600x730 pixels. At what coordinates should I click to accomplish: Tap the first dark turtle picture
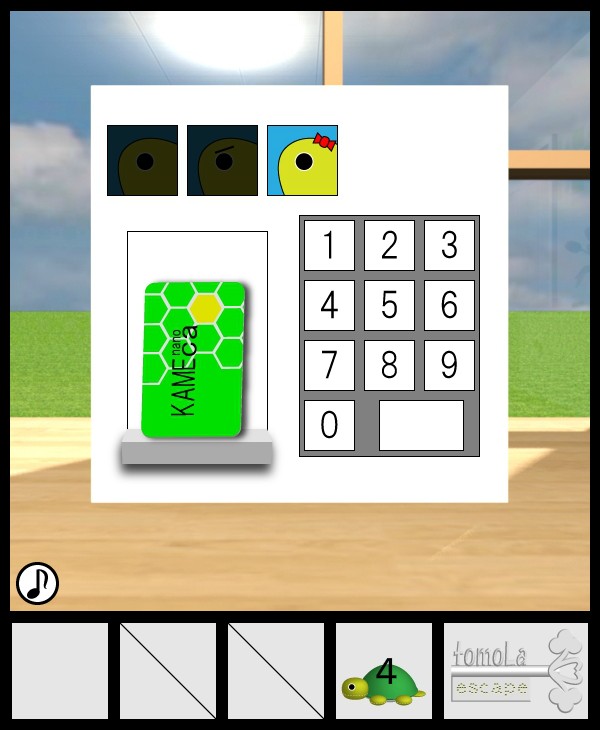tap(142, 160)
